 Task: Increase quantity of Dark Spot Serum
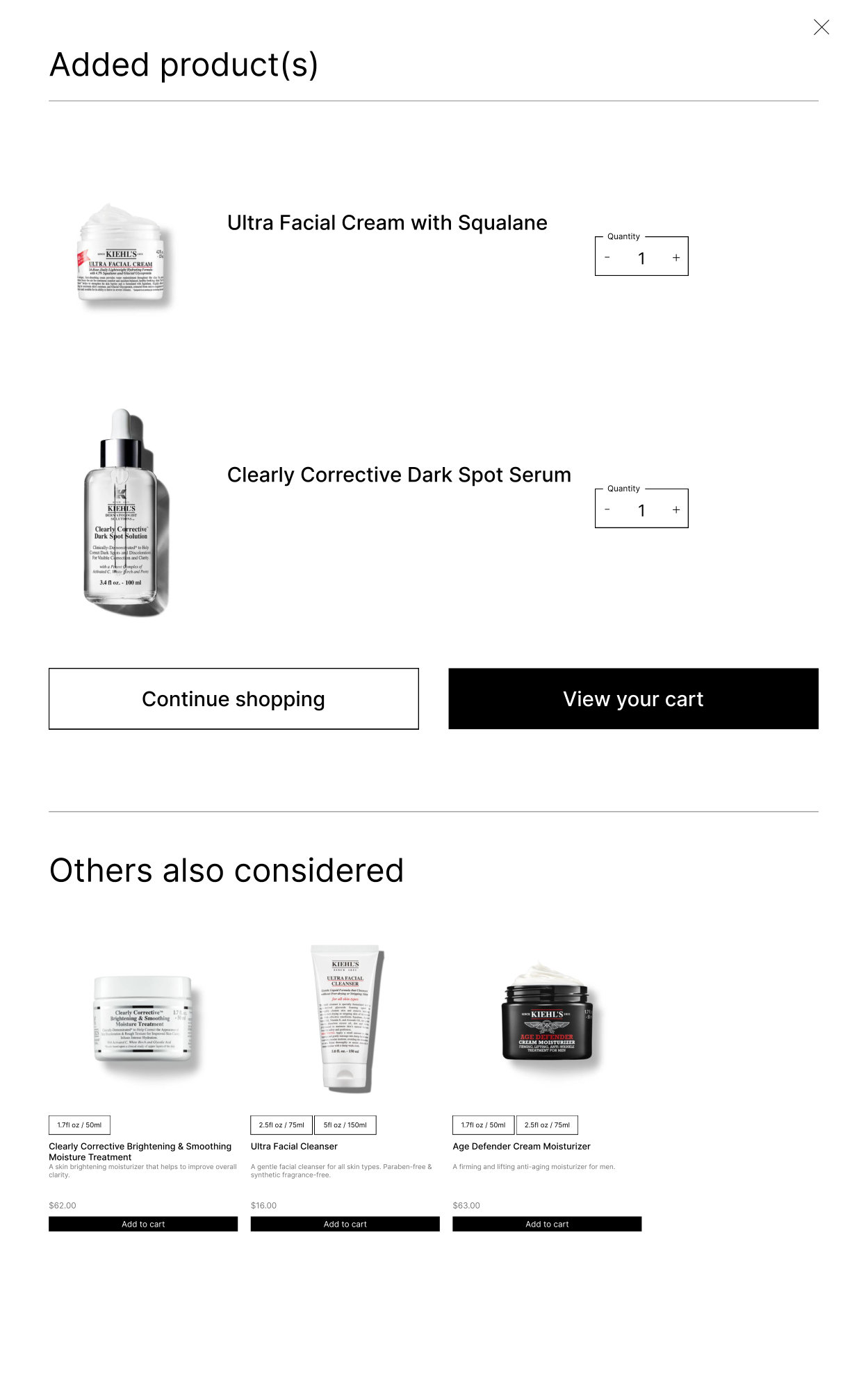point(675,510)
